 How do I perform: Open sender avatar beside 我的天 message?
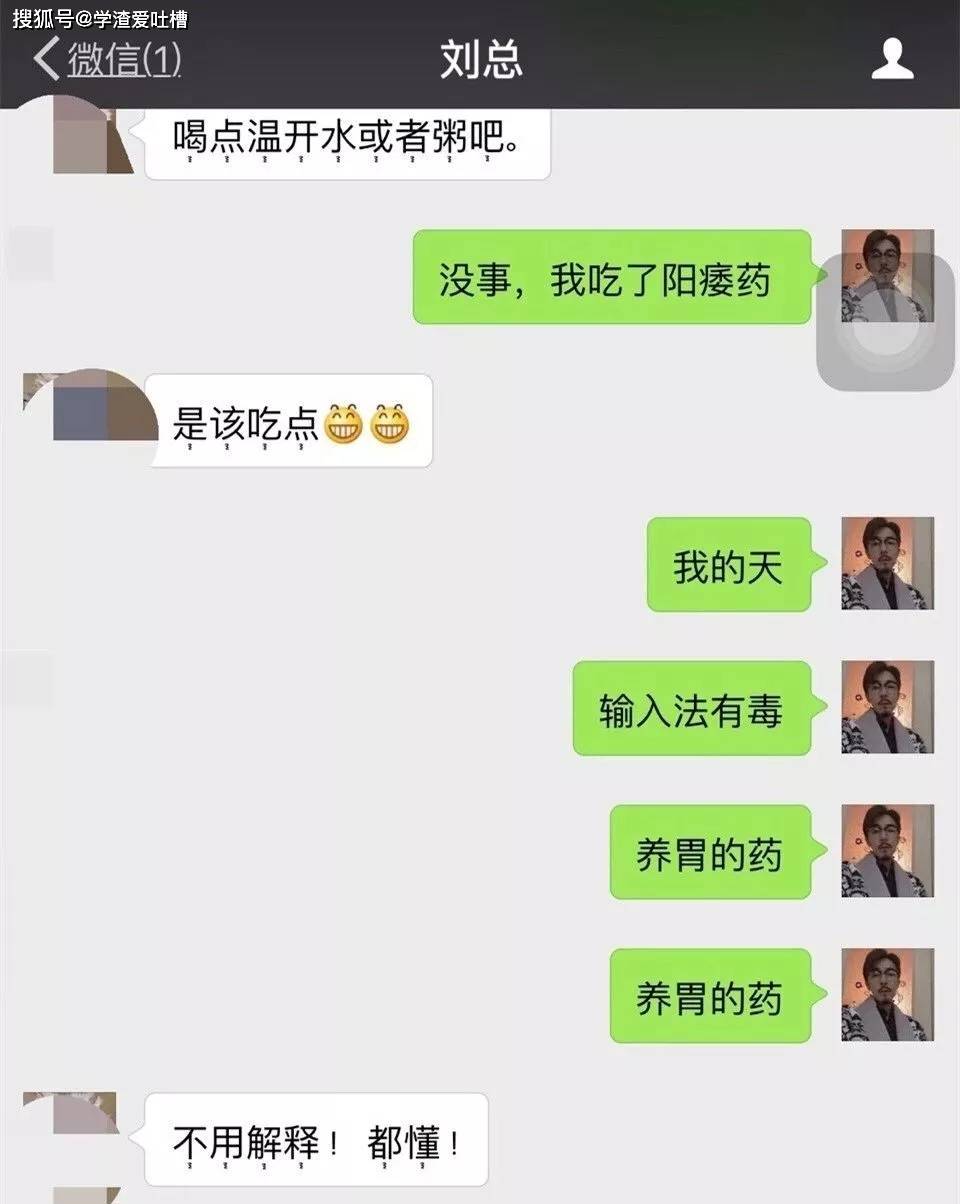click(x=887, y=563)
